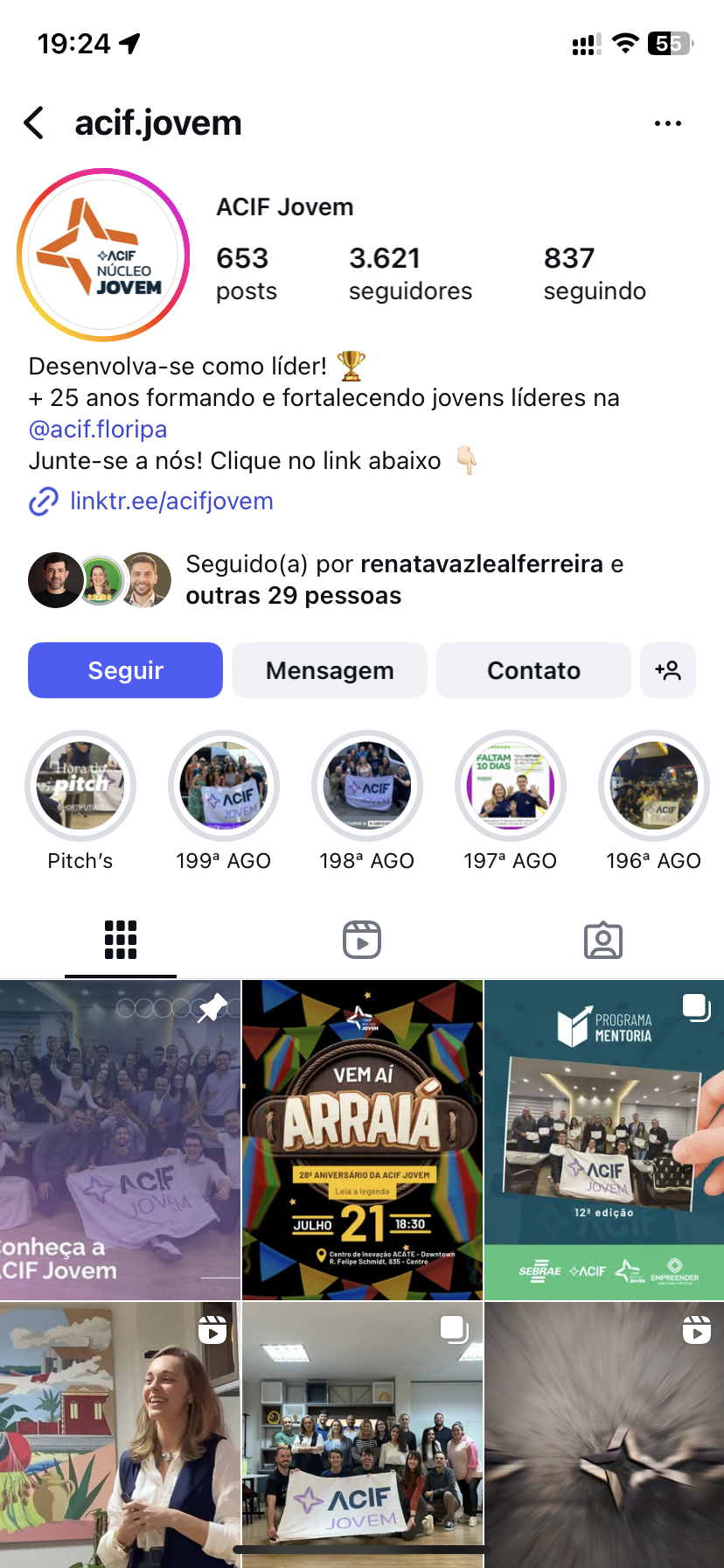Open the Programa Mentoria post
The width and height of the screenshot is (724, 1568).
[604, 1139]
